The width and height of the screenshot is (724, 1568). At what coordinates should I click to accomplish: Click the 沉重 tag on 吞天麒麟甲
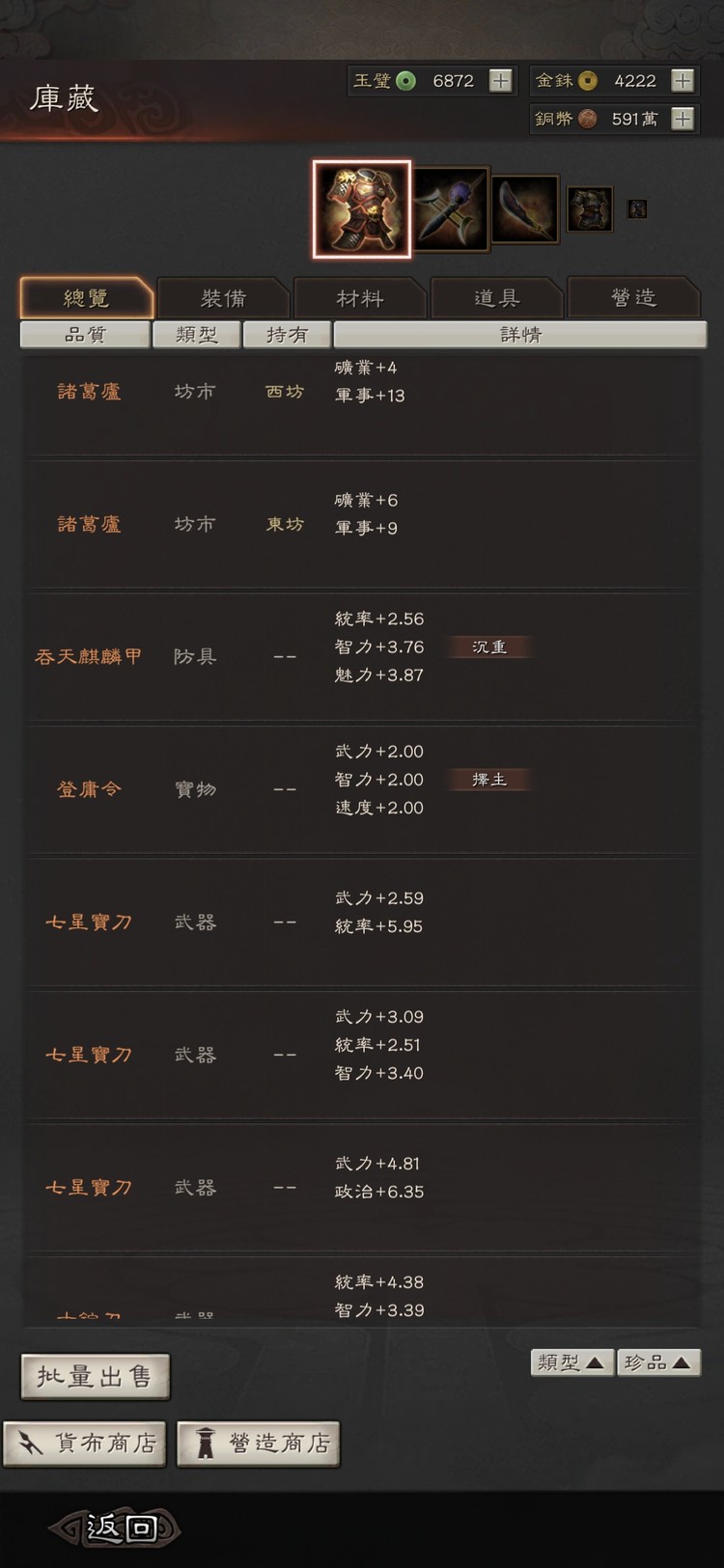point(488,646)
